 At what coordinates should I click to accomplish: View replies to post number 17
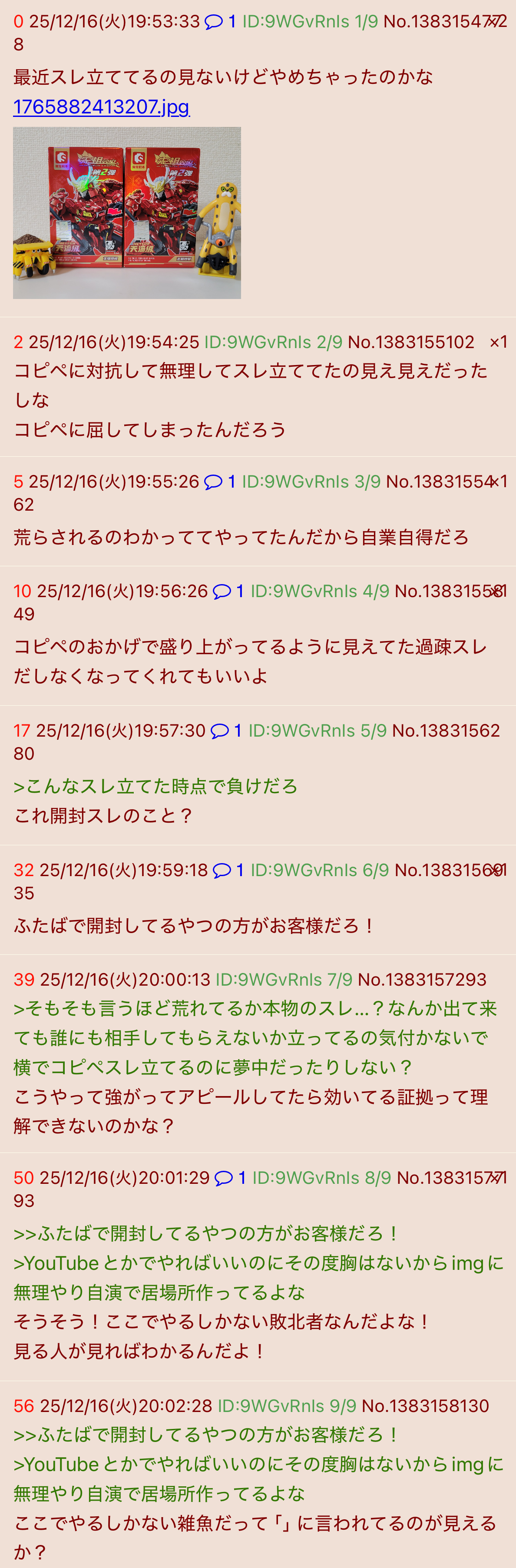coord(226,731)
